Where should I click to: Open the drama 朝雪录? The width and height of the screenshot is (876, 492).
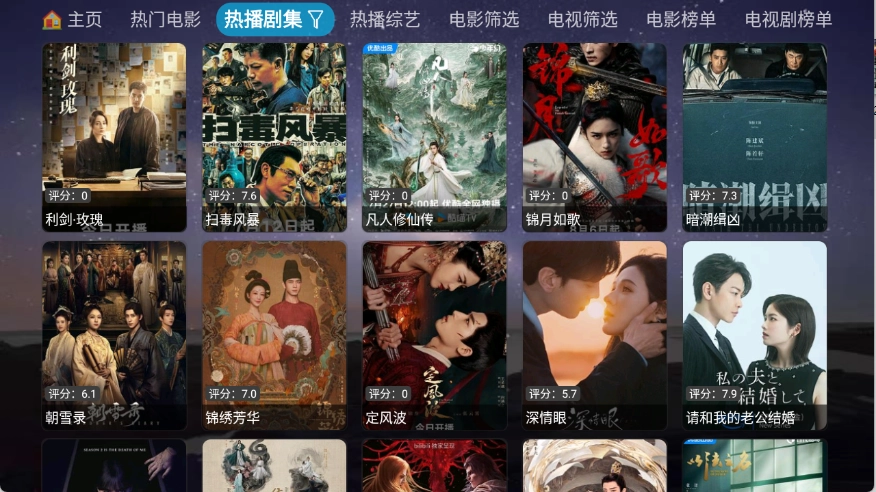114,335
